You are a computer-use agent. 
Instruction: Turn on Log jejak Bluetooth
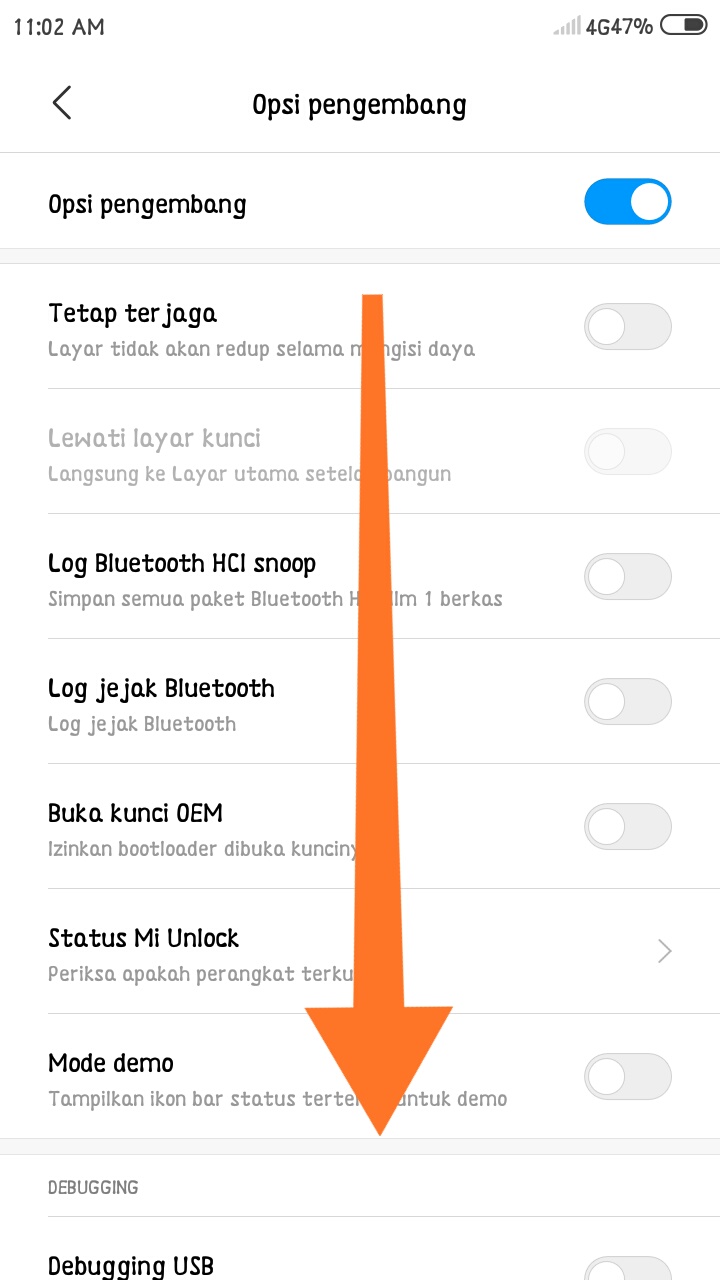click(x=627, y=702)
